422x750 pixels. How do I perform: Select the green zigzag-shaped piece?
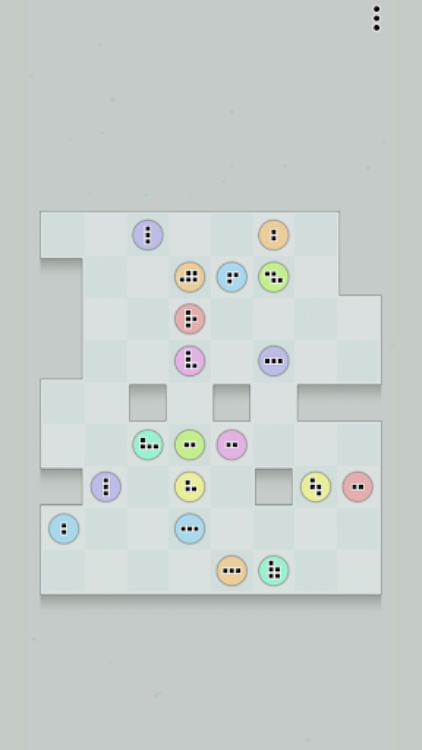[x=274, y=277]
